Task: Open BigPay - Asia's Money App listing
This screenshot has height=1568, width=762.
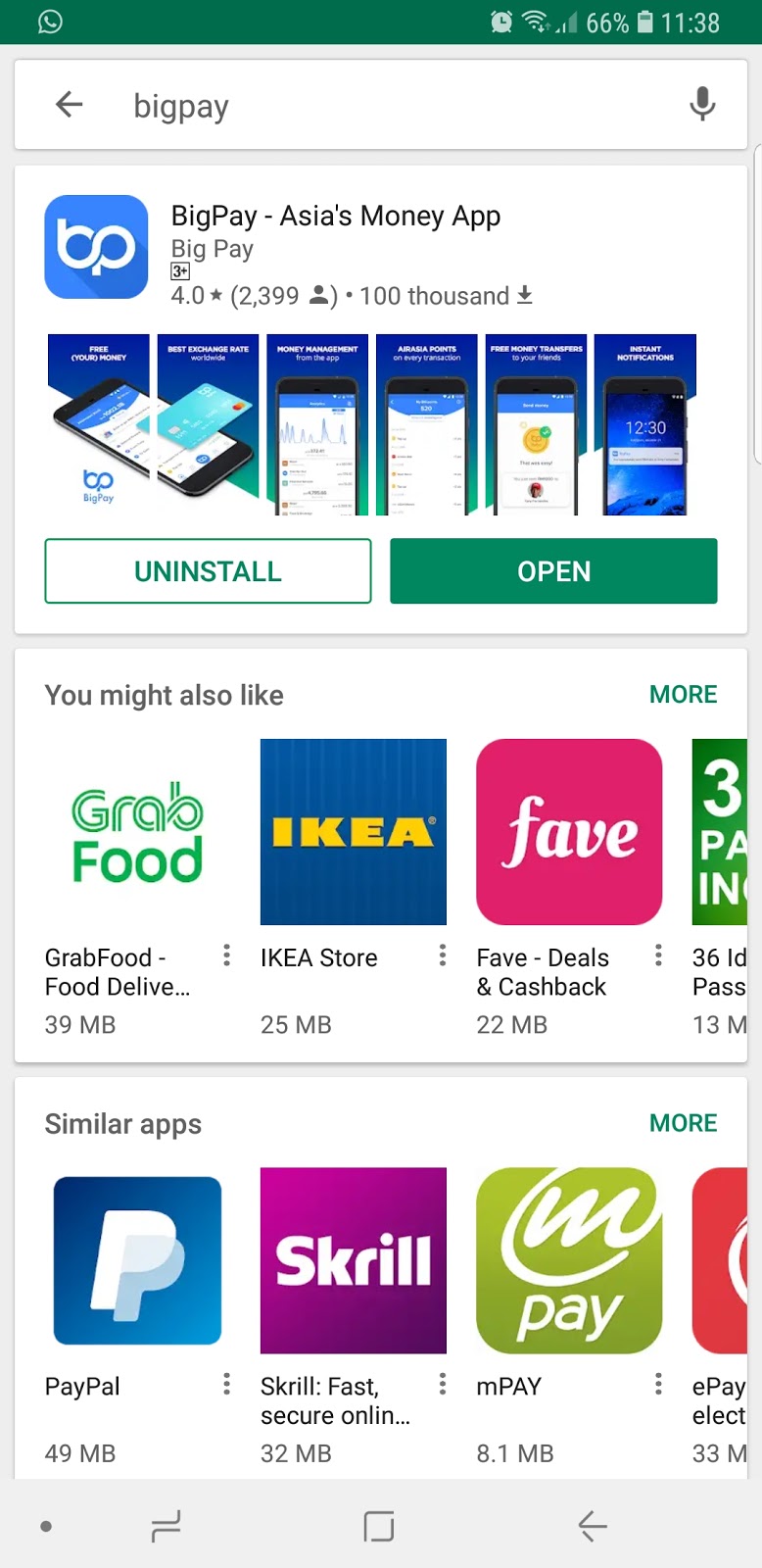Action: (x=335, y=217)
